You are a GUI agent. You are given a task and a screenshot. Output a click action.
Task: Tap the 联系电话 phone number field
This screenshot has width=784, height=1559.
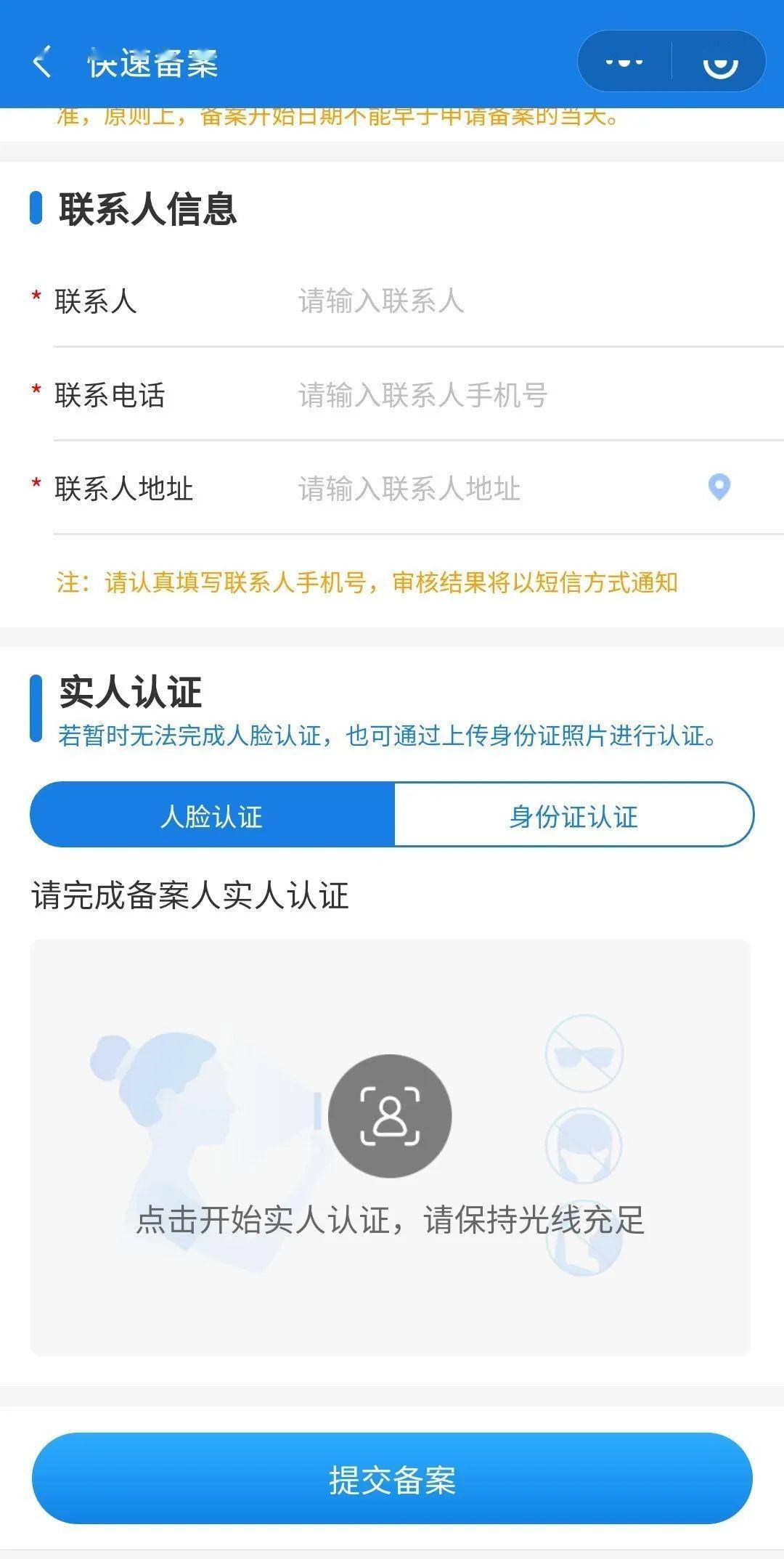coord(436,396)
